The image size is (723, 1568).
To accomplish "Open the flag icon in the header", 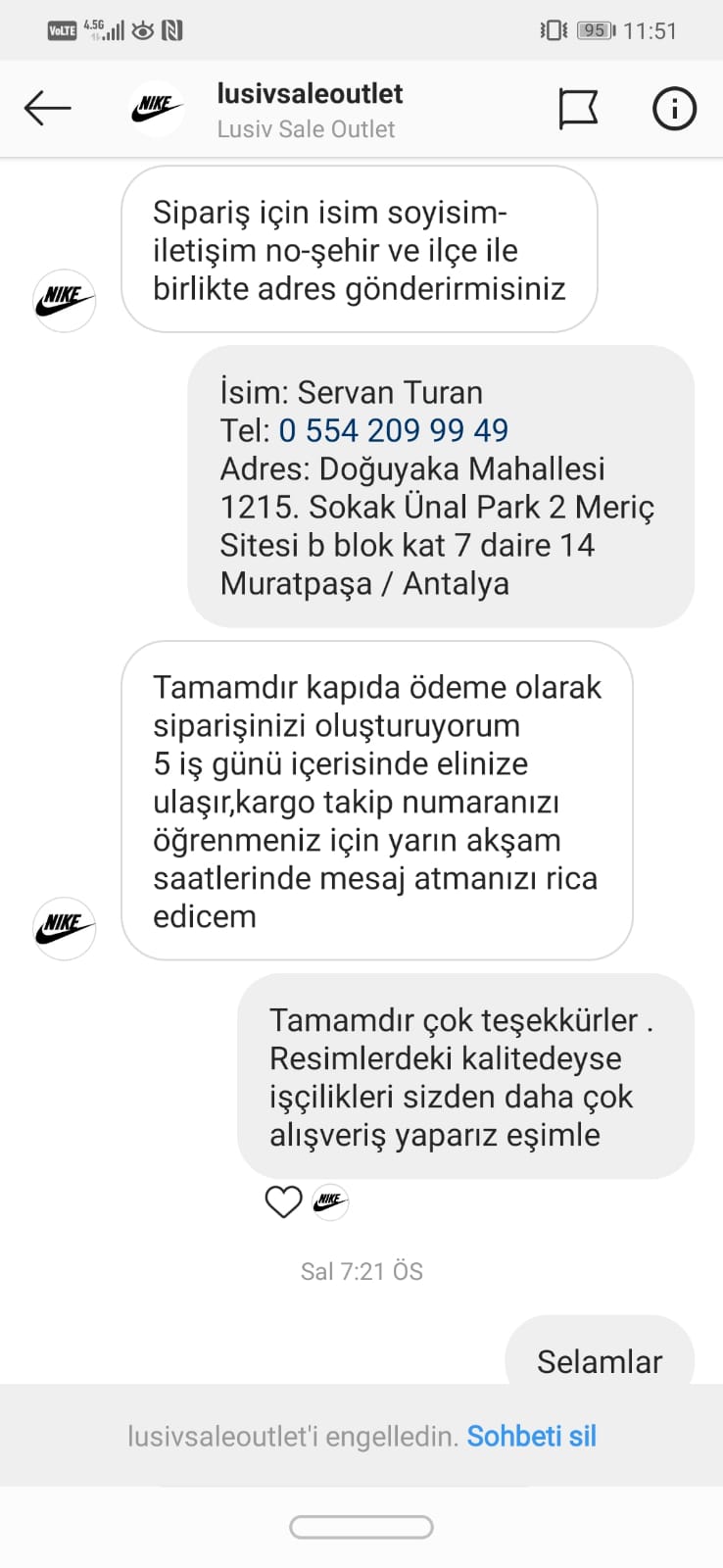I will point(578,109).
